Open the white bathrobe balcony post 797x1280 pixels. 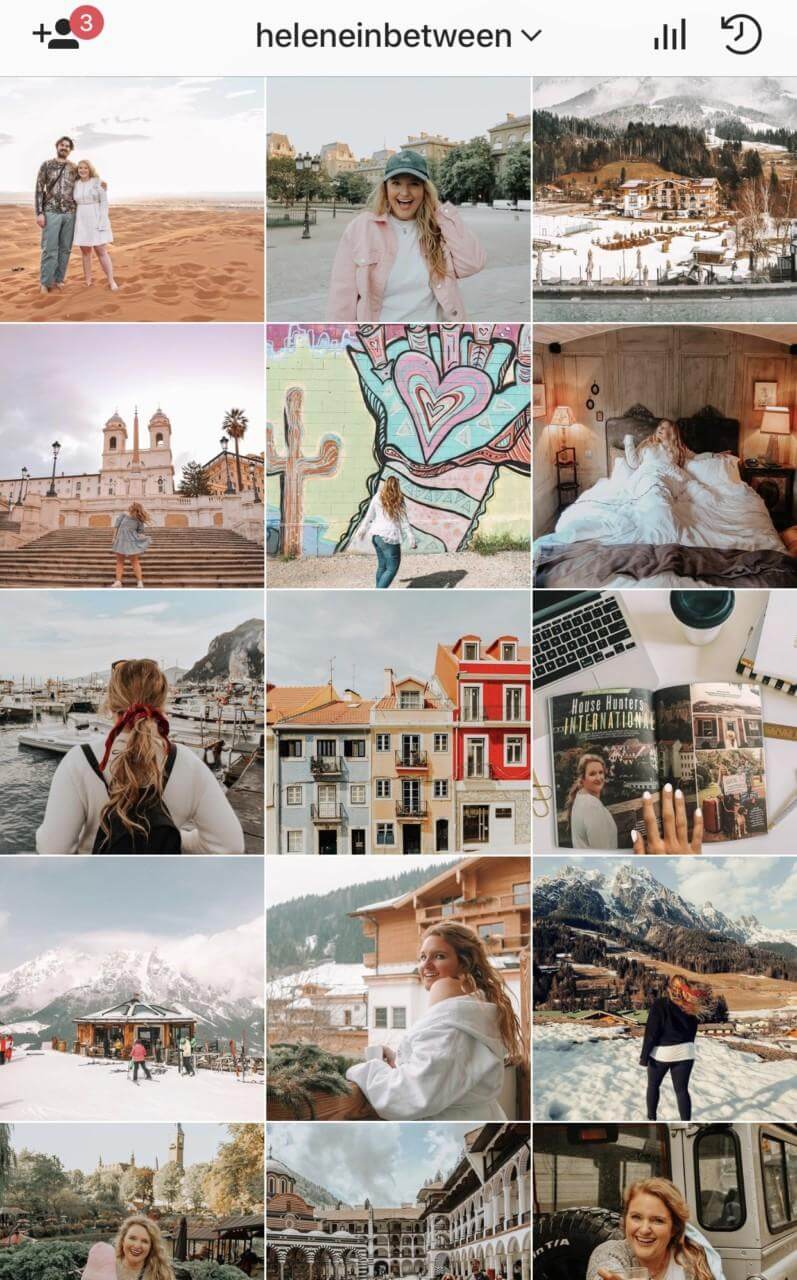point(398,988)
